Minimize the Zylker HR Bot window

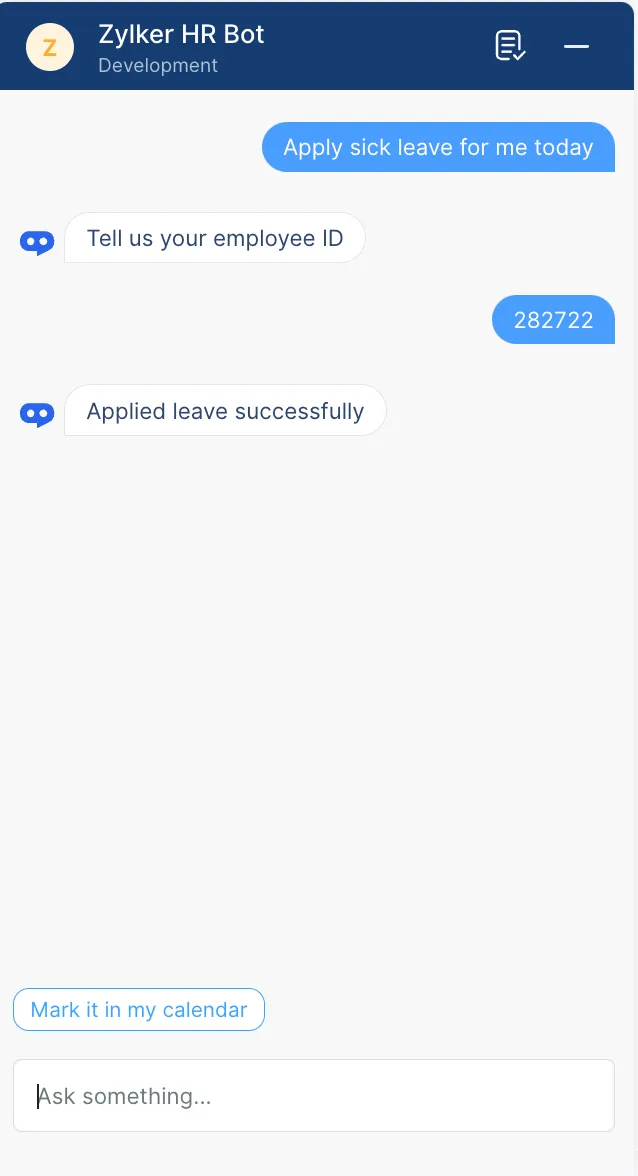pos(576,46)
